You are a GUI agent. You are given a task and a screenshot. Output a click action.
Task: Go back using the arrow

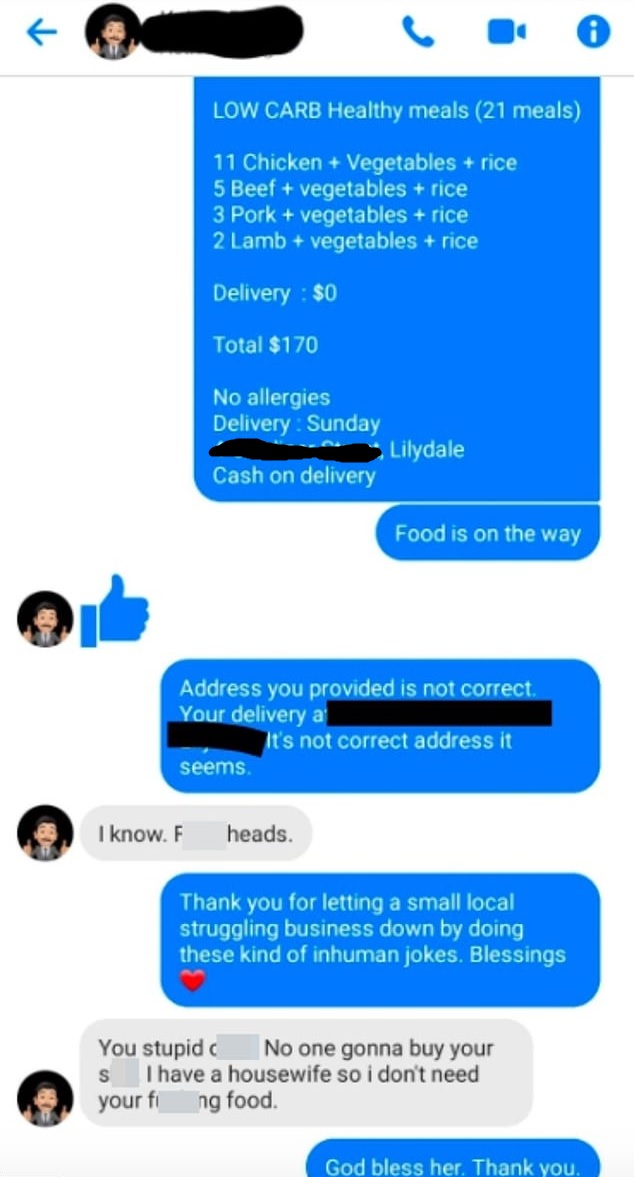coord(41,33)
